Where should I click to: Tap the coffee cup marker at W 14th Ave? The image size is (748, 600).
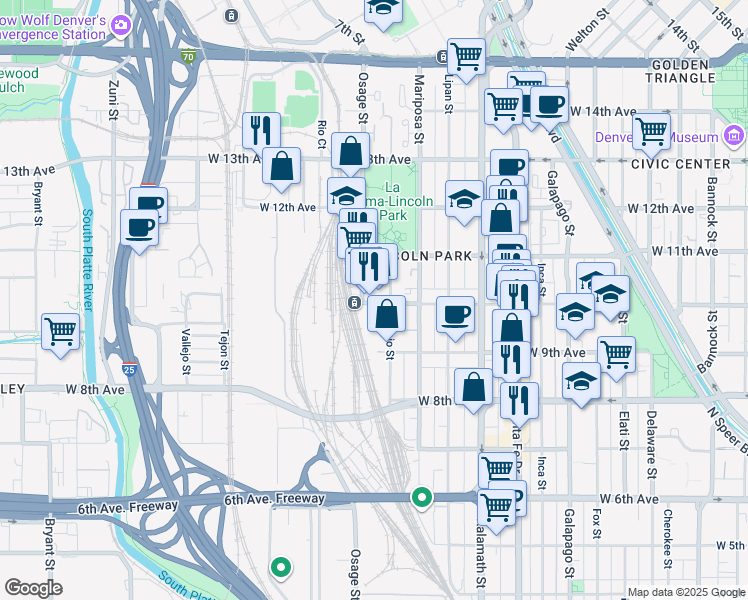click(550, 105)
